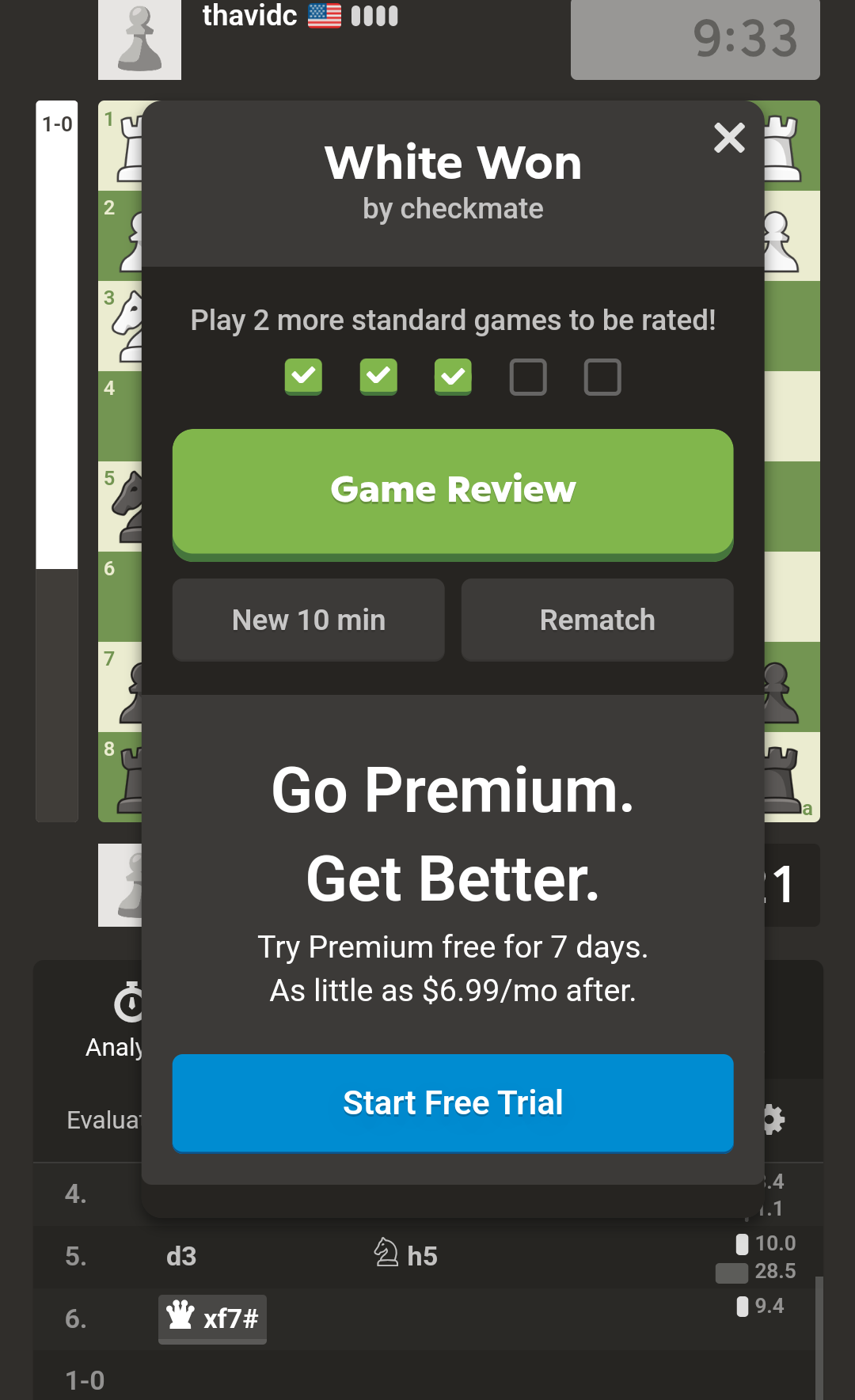855x1400 pixels.
Task: Tap Start Free Trial
Action: (x=453, y=1102)
